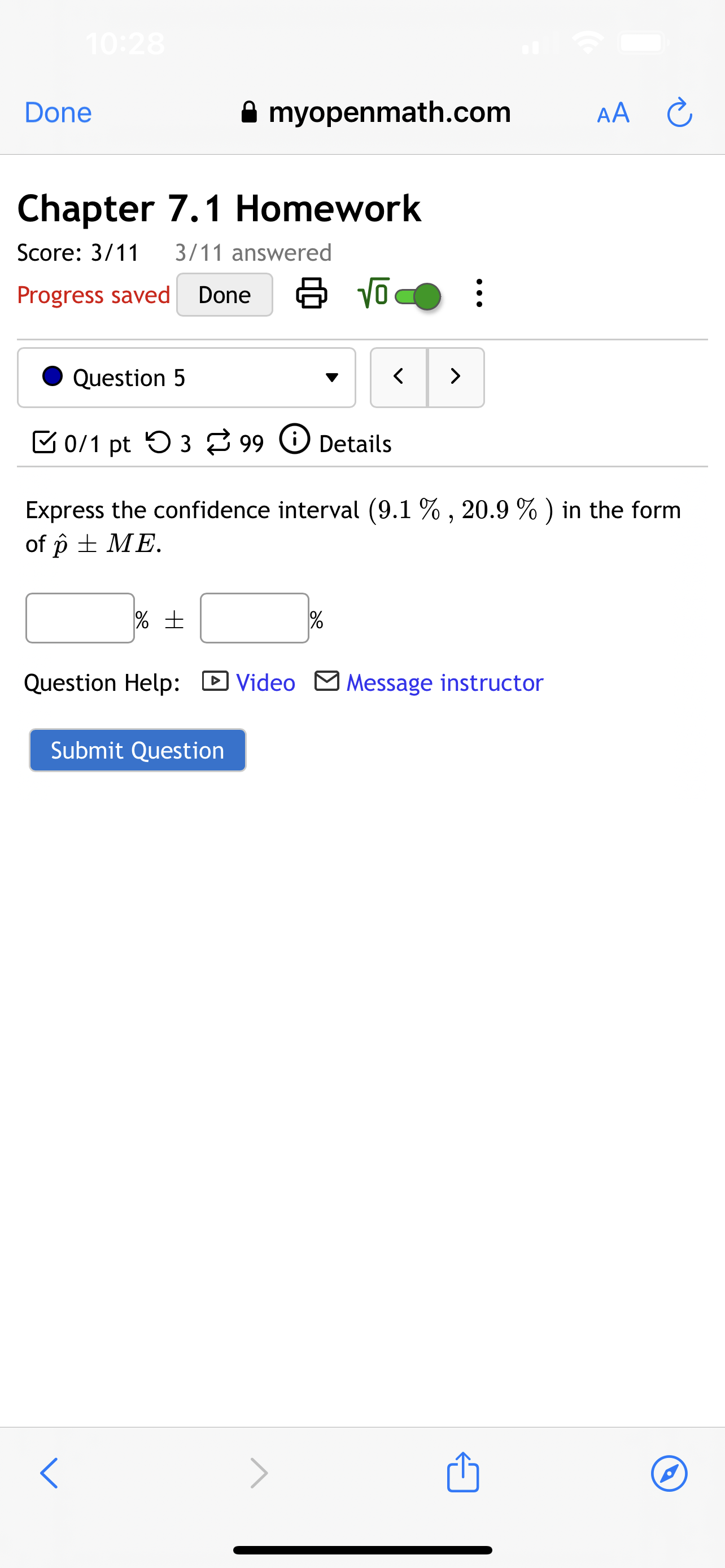
Task: Open the print dialog icon
Action: (x=311, y=294)
